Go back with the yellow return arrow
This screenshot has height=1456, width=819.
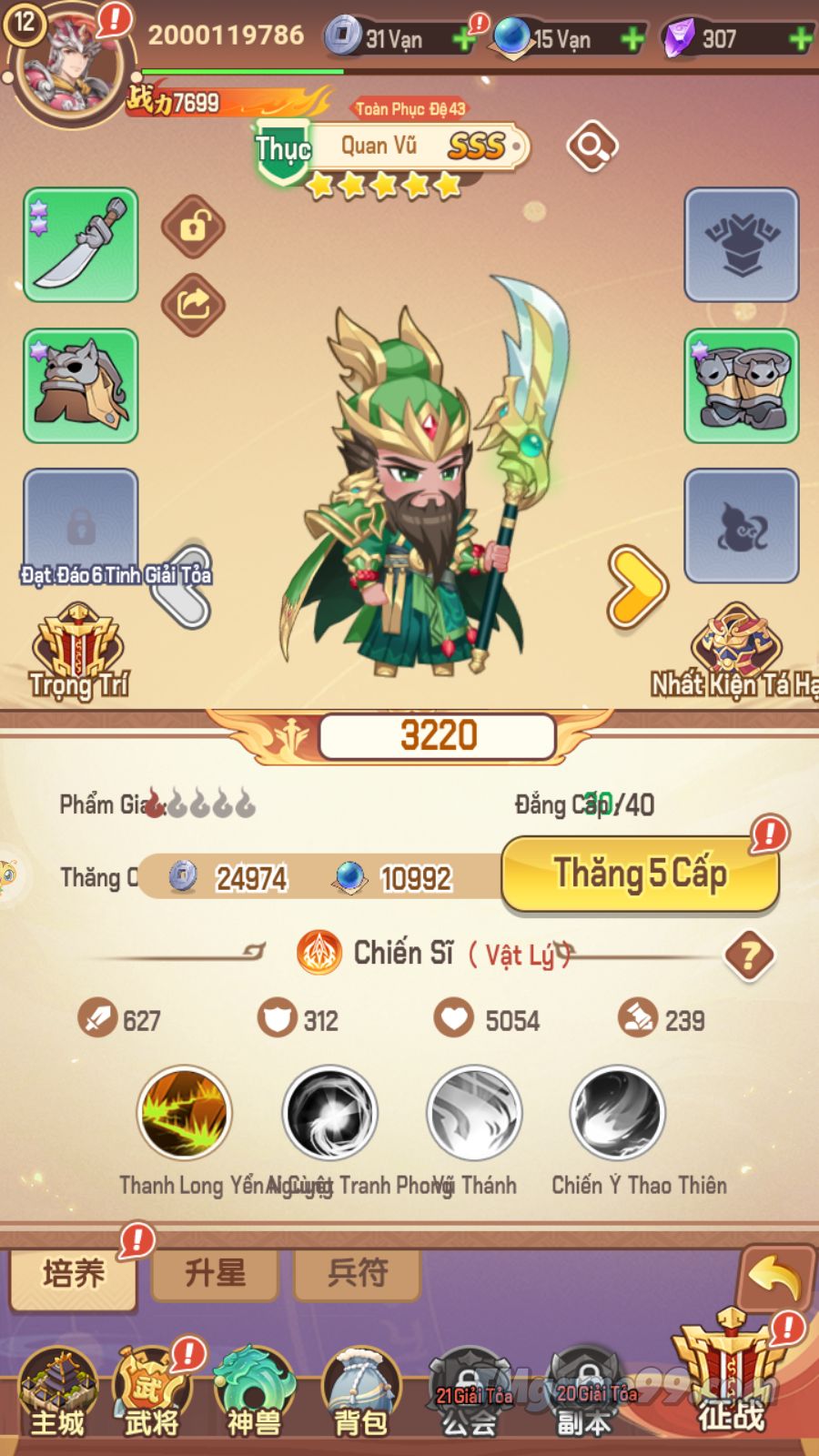pos(774,1279)
